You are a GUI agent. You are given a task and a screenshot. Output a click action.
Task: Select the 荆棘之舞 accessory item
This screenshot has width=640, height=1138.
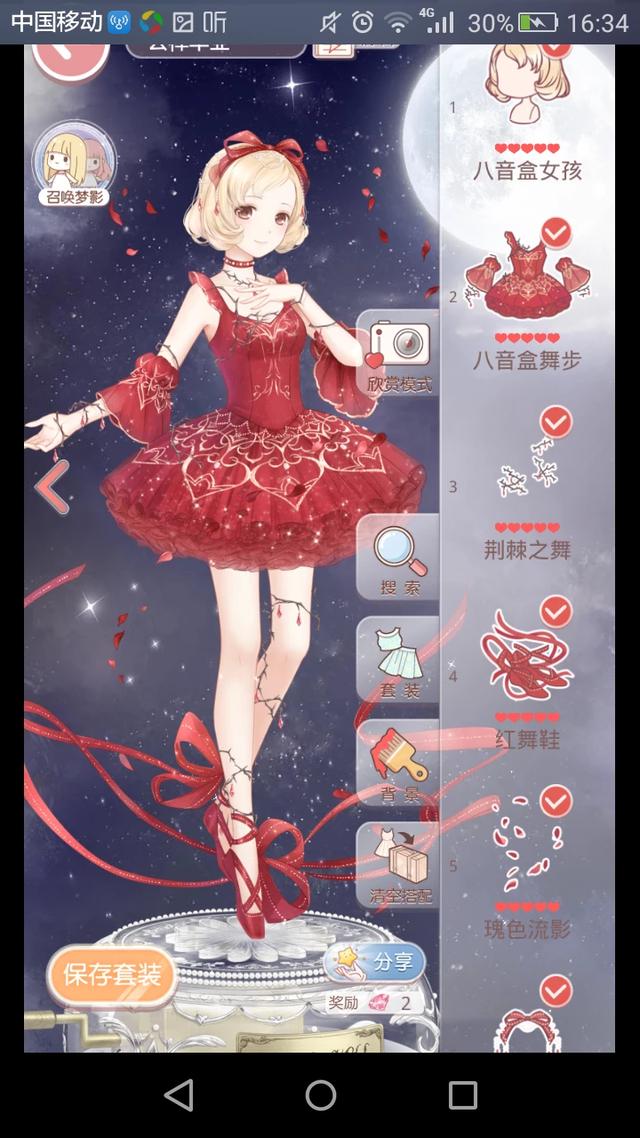[527, 485]
